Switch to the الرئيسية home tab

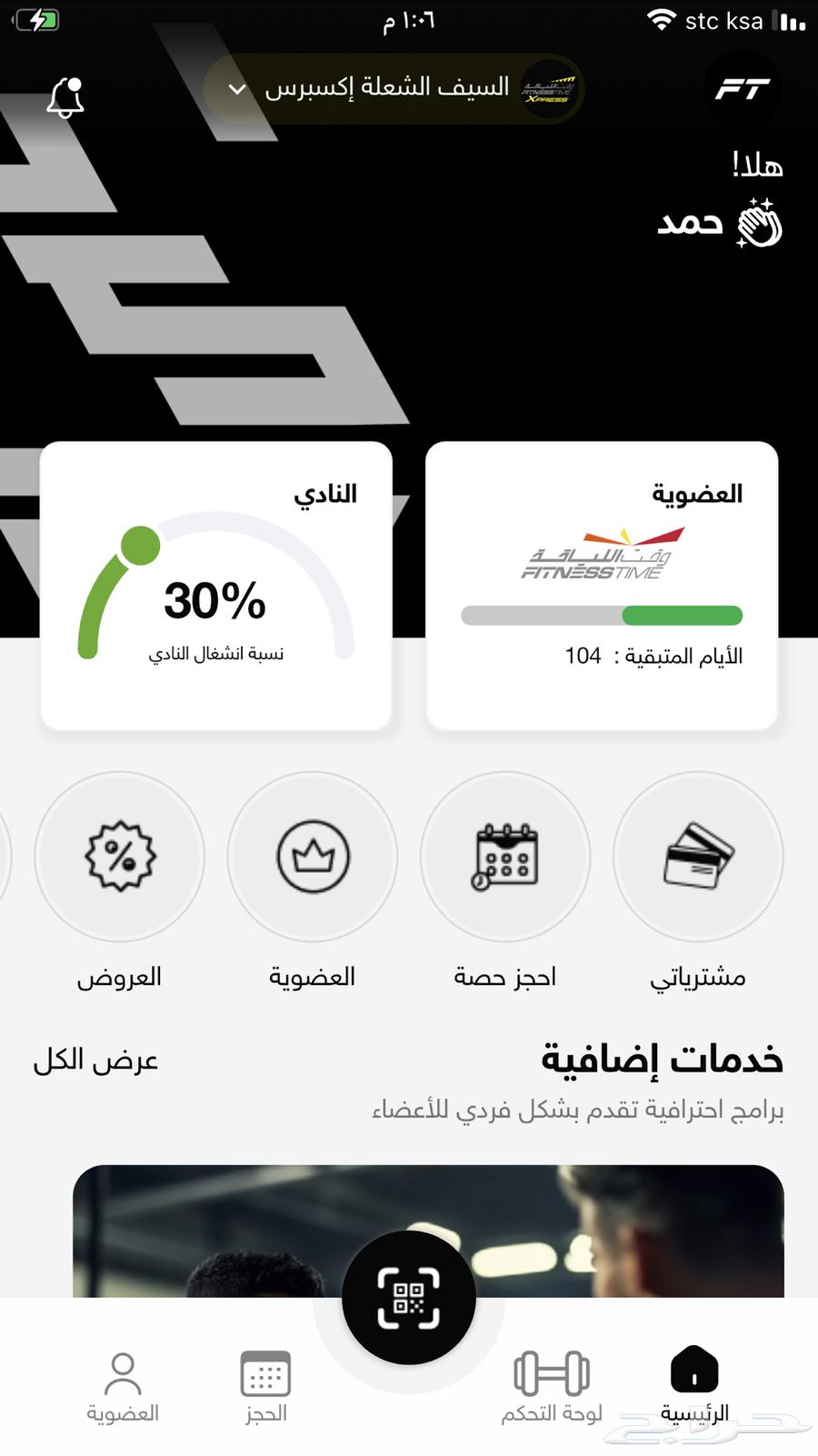[694, 1384]
